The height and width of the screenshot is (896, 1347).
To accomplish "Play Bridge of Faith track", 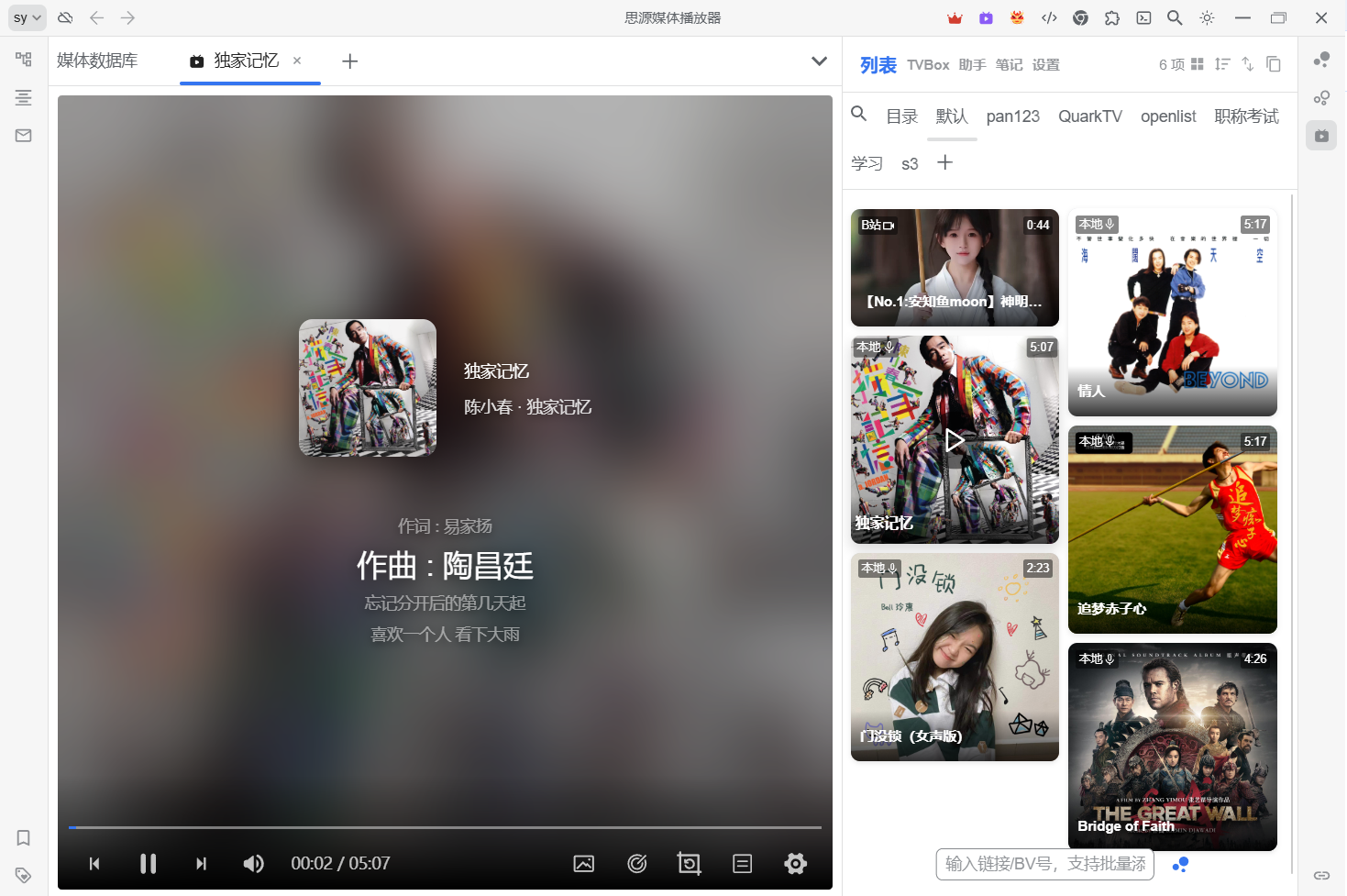I will [1172, 747].
